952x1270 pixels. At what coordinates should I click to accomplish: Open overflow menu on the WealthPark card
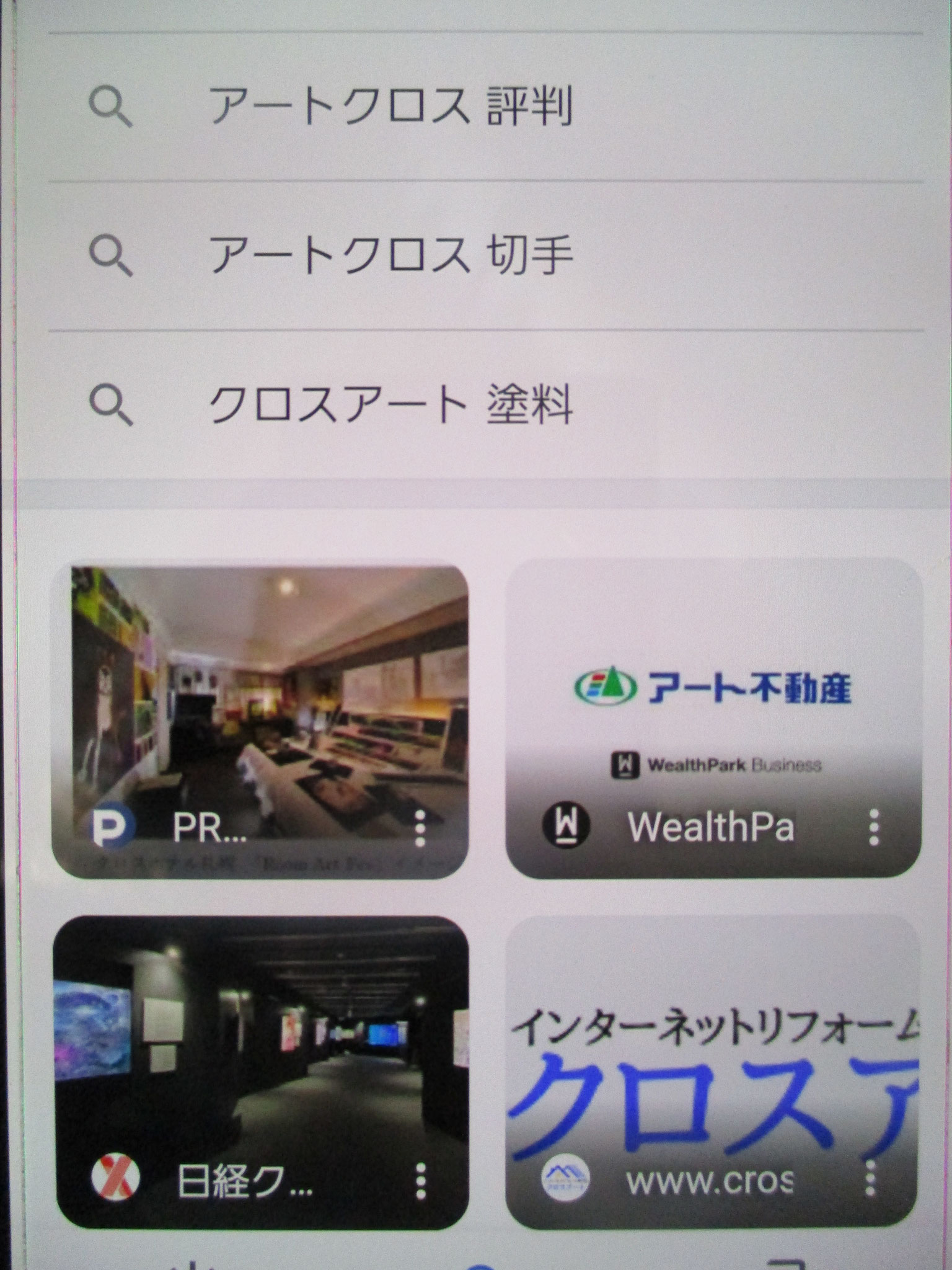tap(874, 828)
